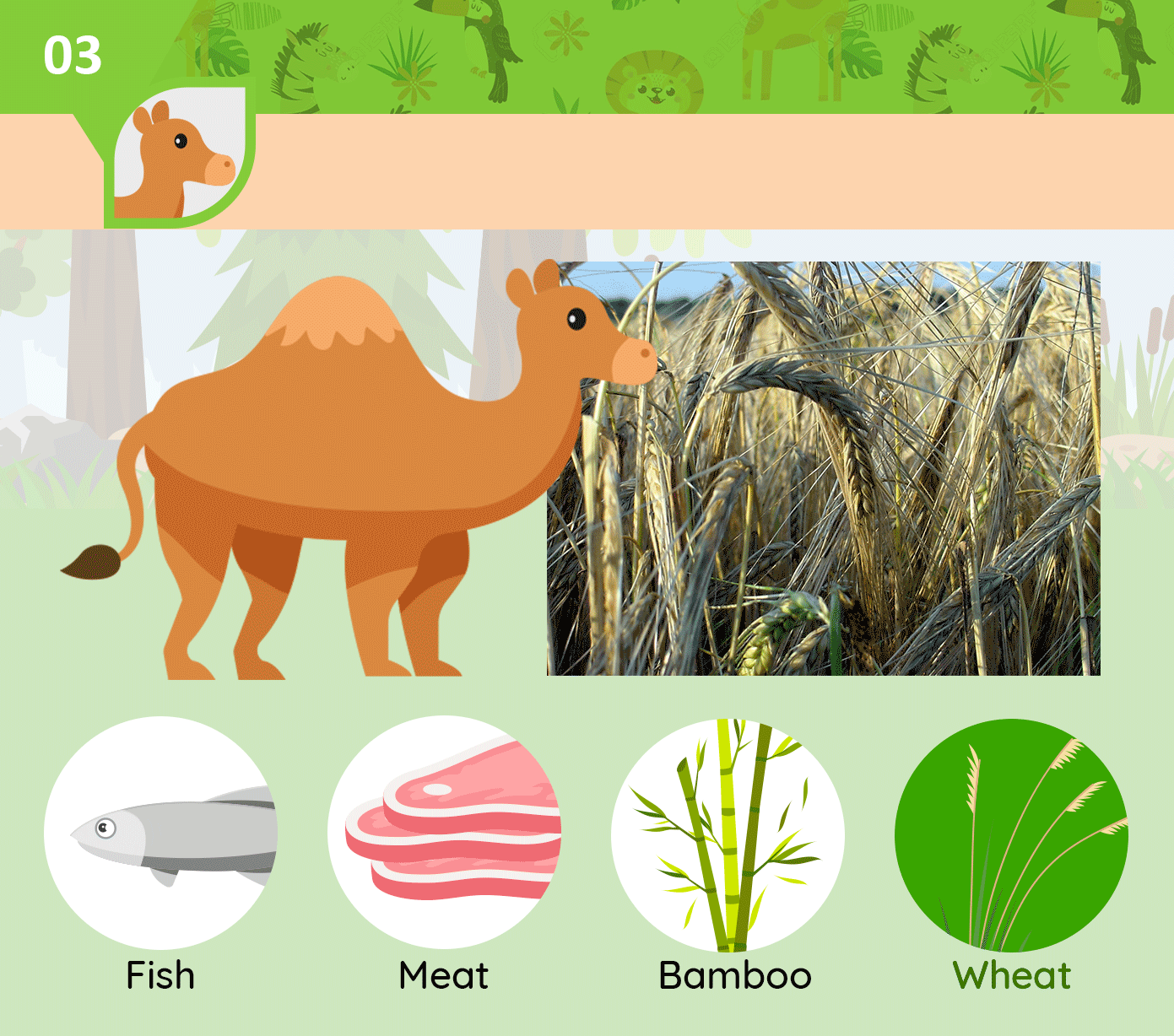
Task: Tap the Wheat answer option
Action: [x=1011, y=835]
